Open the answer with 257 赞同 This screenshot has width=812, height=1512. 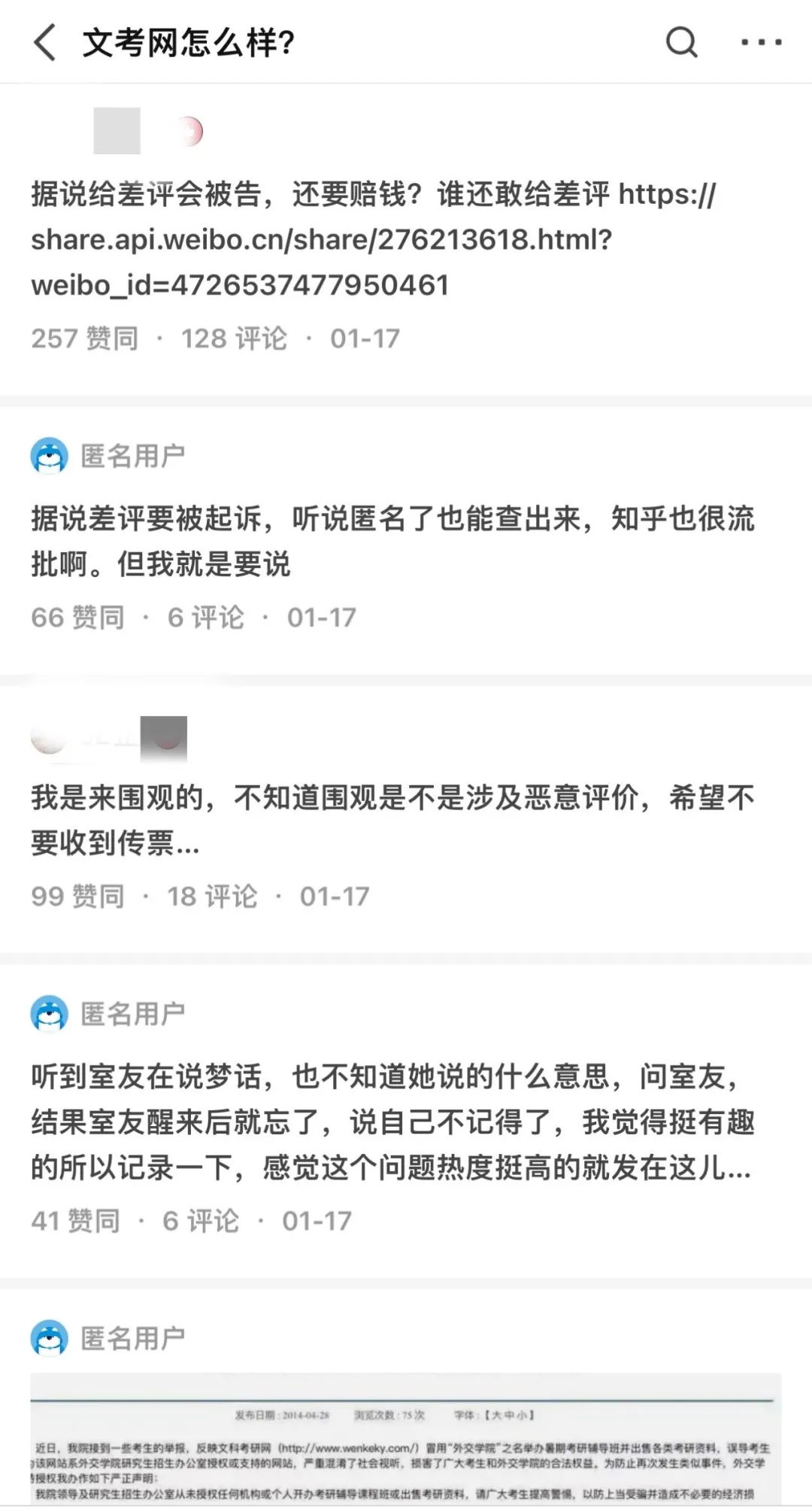click(x=374, y=239)
